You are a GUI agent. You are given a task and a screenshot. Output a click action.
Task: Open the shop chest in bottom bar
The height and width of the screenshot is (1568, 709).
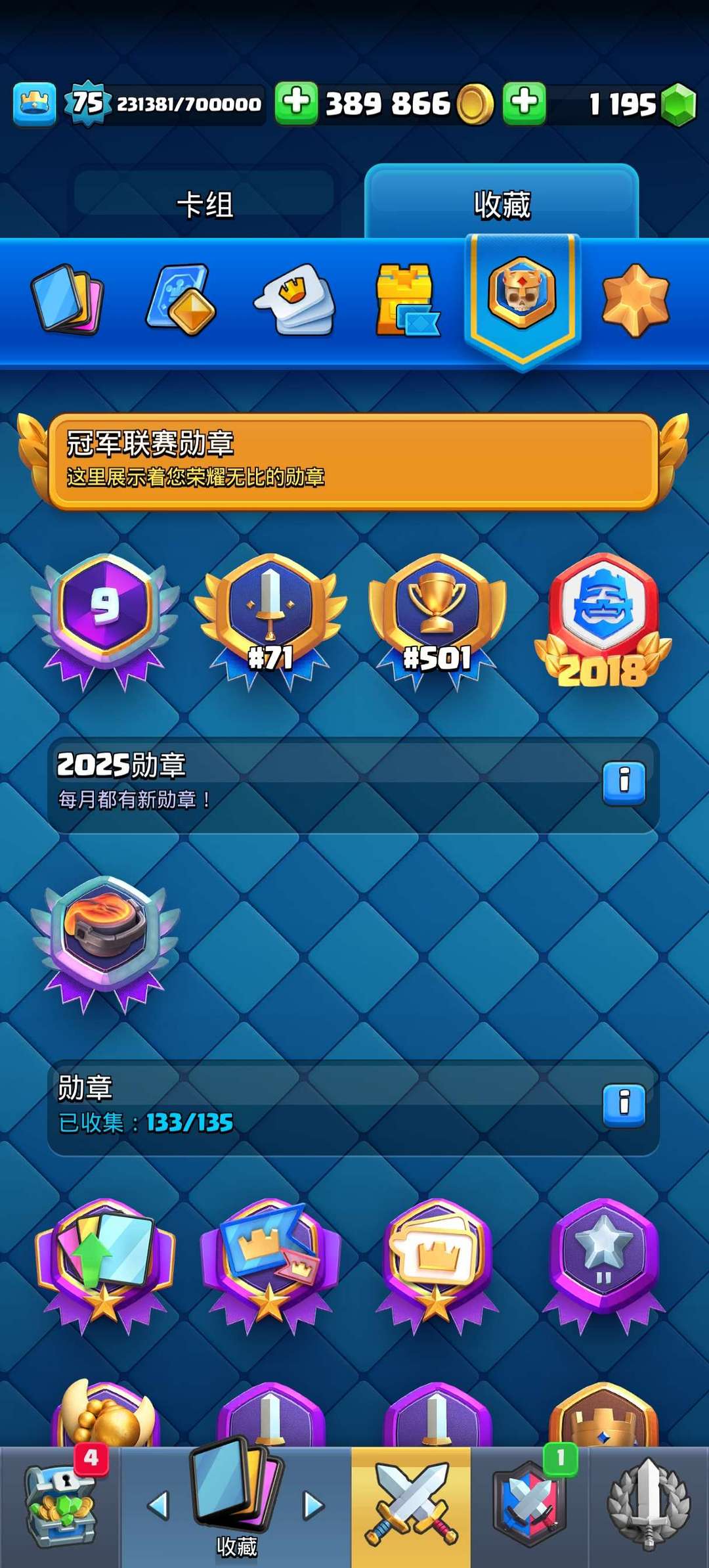(x=60, y=1506)
